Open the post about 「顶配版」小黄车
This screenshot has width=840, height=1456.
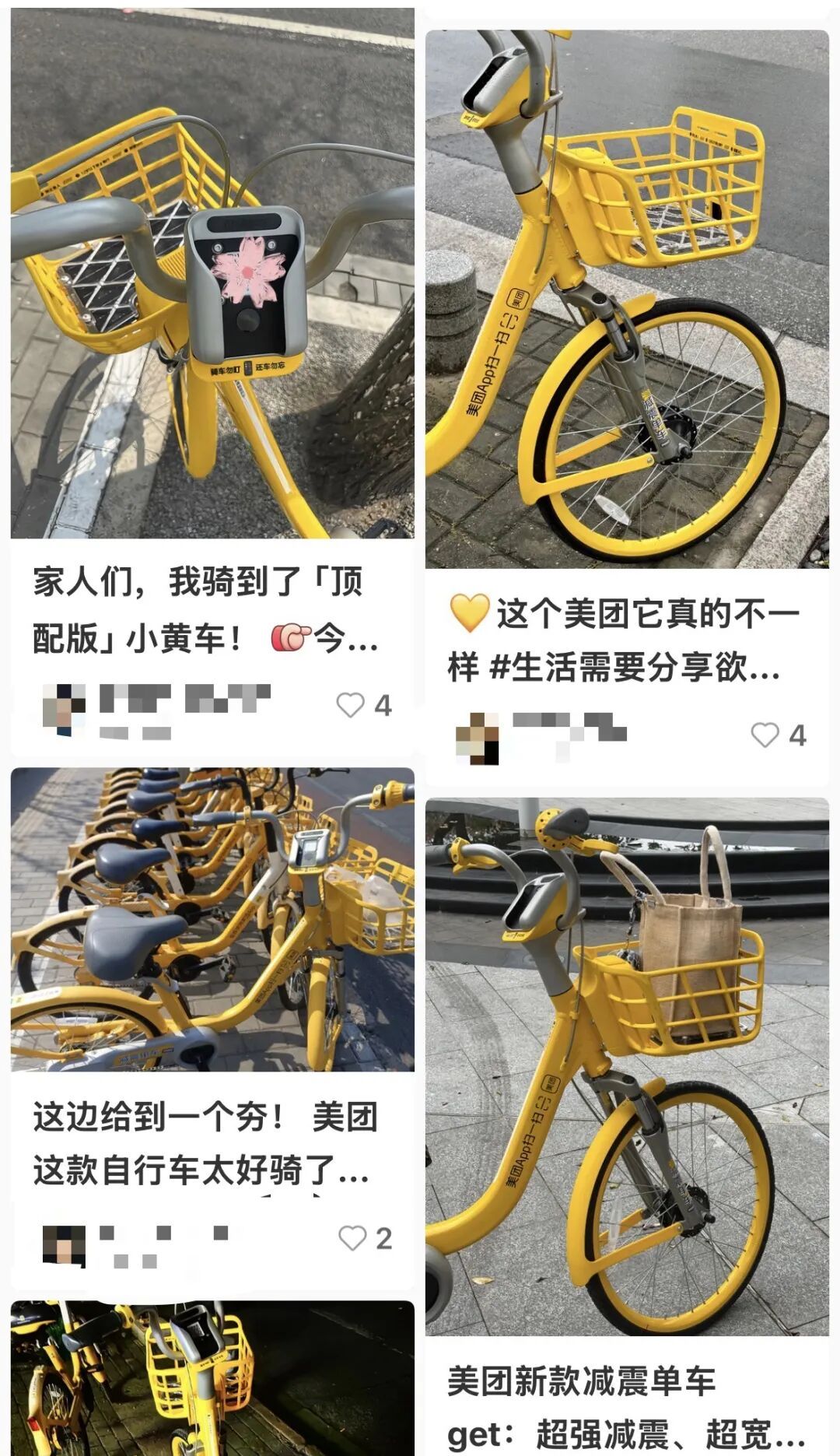coord(212,272)
